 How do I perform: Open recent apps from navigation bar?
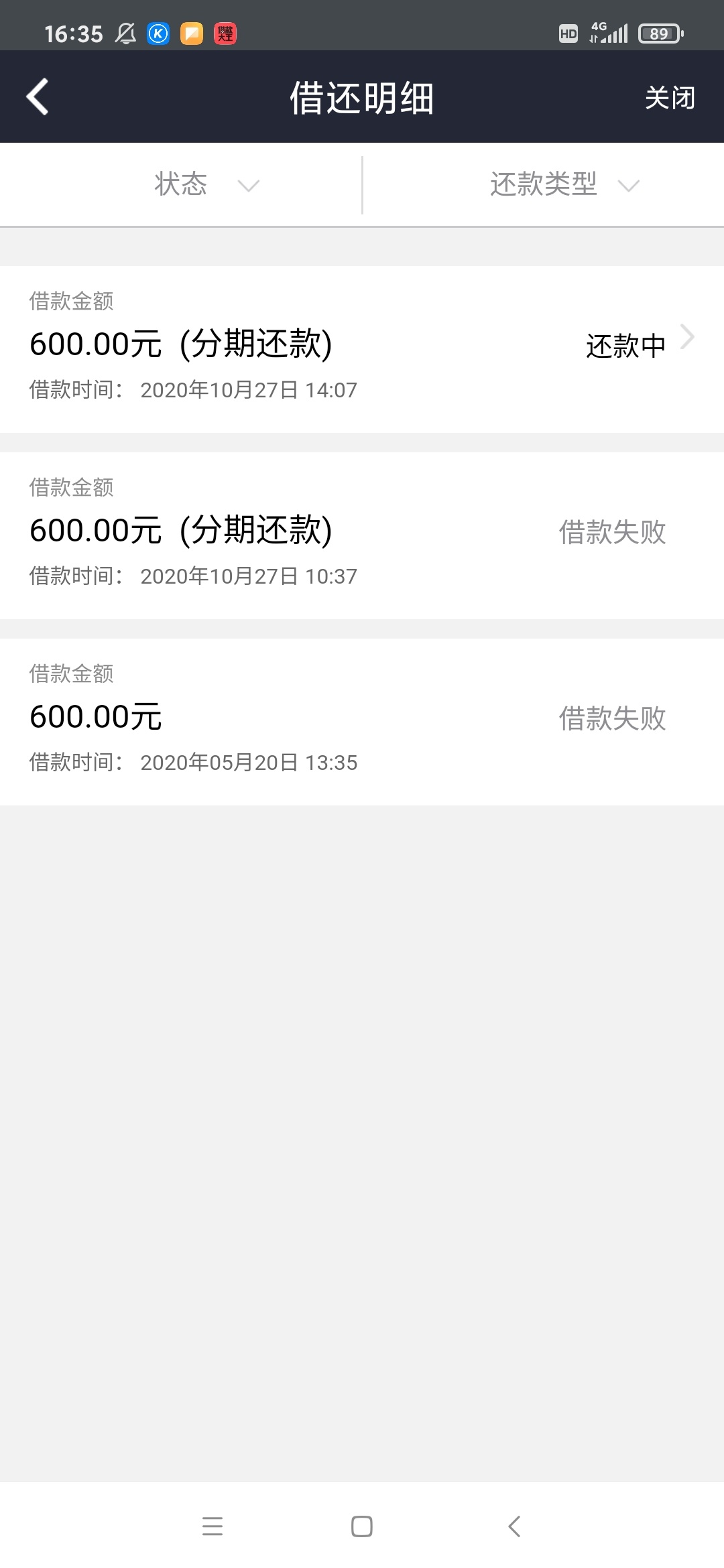coord(213,1526)
